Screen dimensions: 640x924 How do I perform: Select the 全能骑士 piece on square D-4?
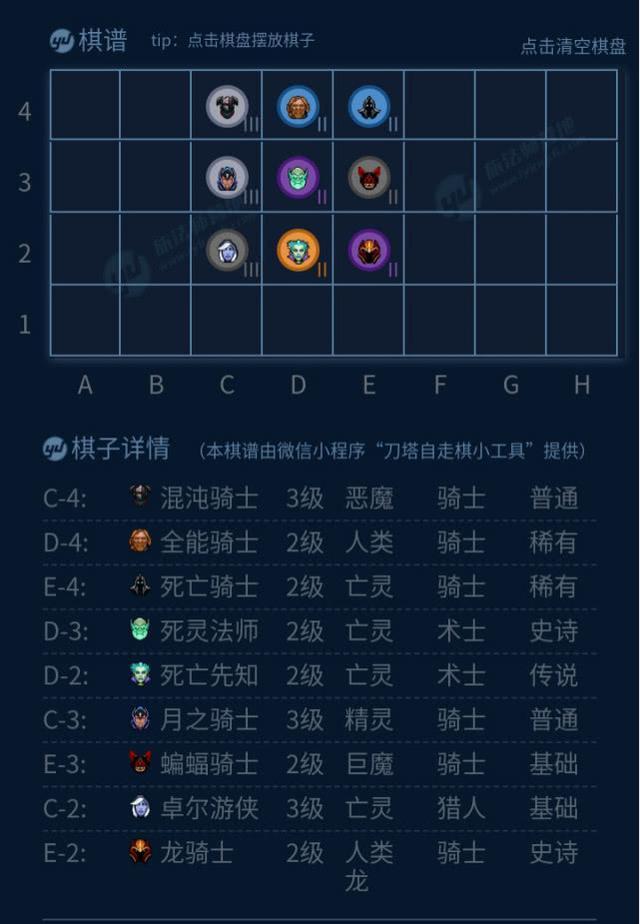point(298,106)
